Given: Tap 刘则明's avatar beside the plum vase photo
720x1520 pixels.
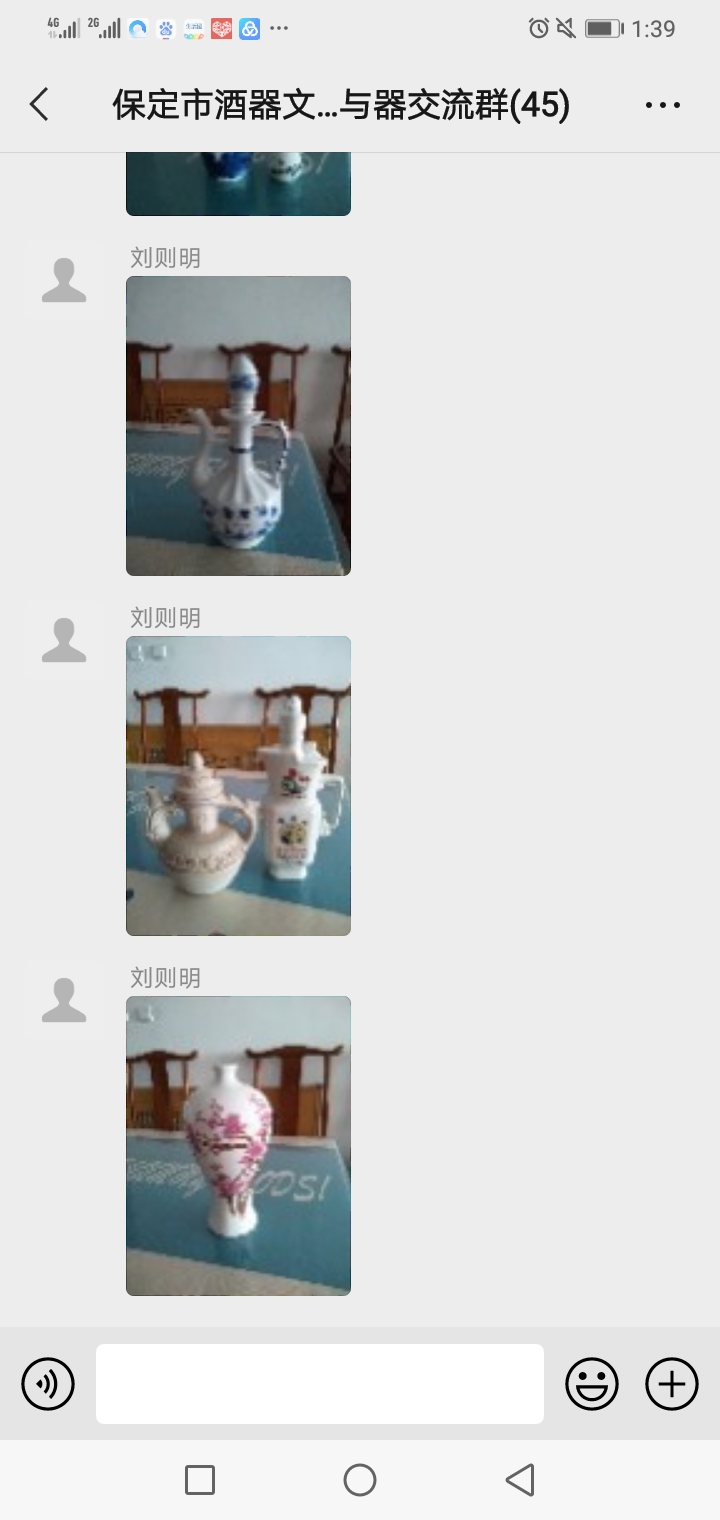Looking at the screenshot, I should [x=64, y=1001].
